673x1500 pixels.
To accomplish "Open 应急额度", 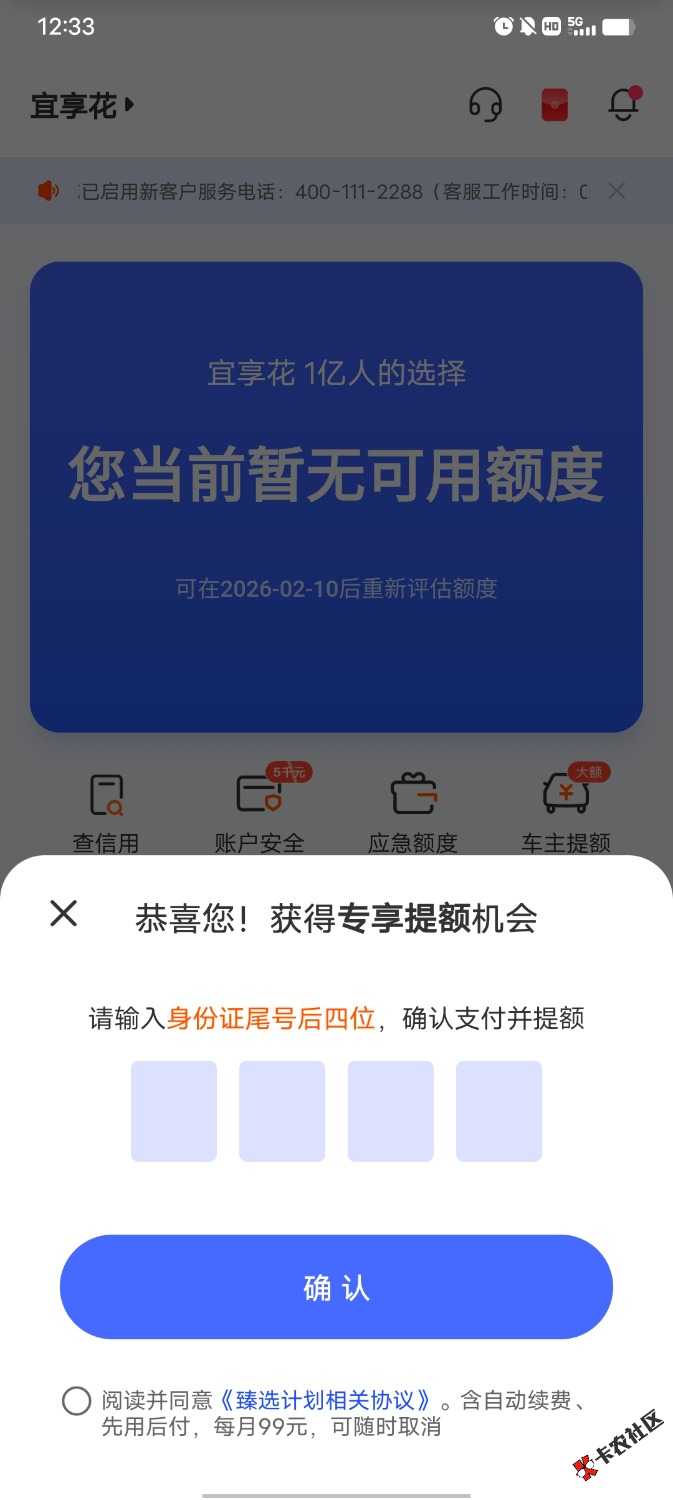I will click(x=413, y=812).
